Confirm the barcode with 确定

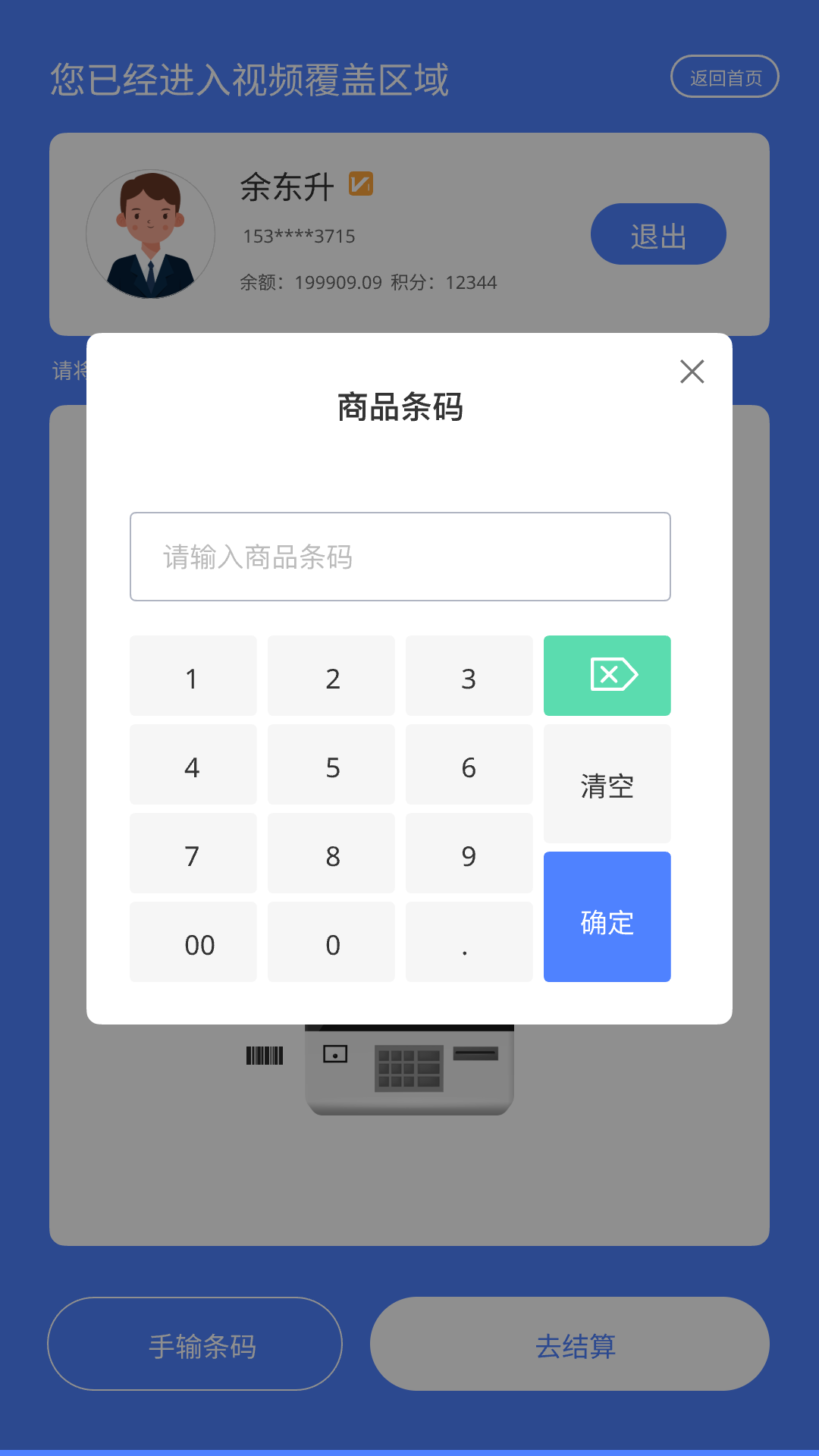point(607,917)
